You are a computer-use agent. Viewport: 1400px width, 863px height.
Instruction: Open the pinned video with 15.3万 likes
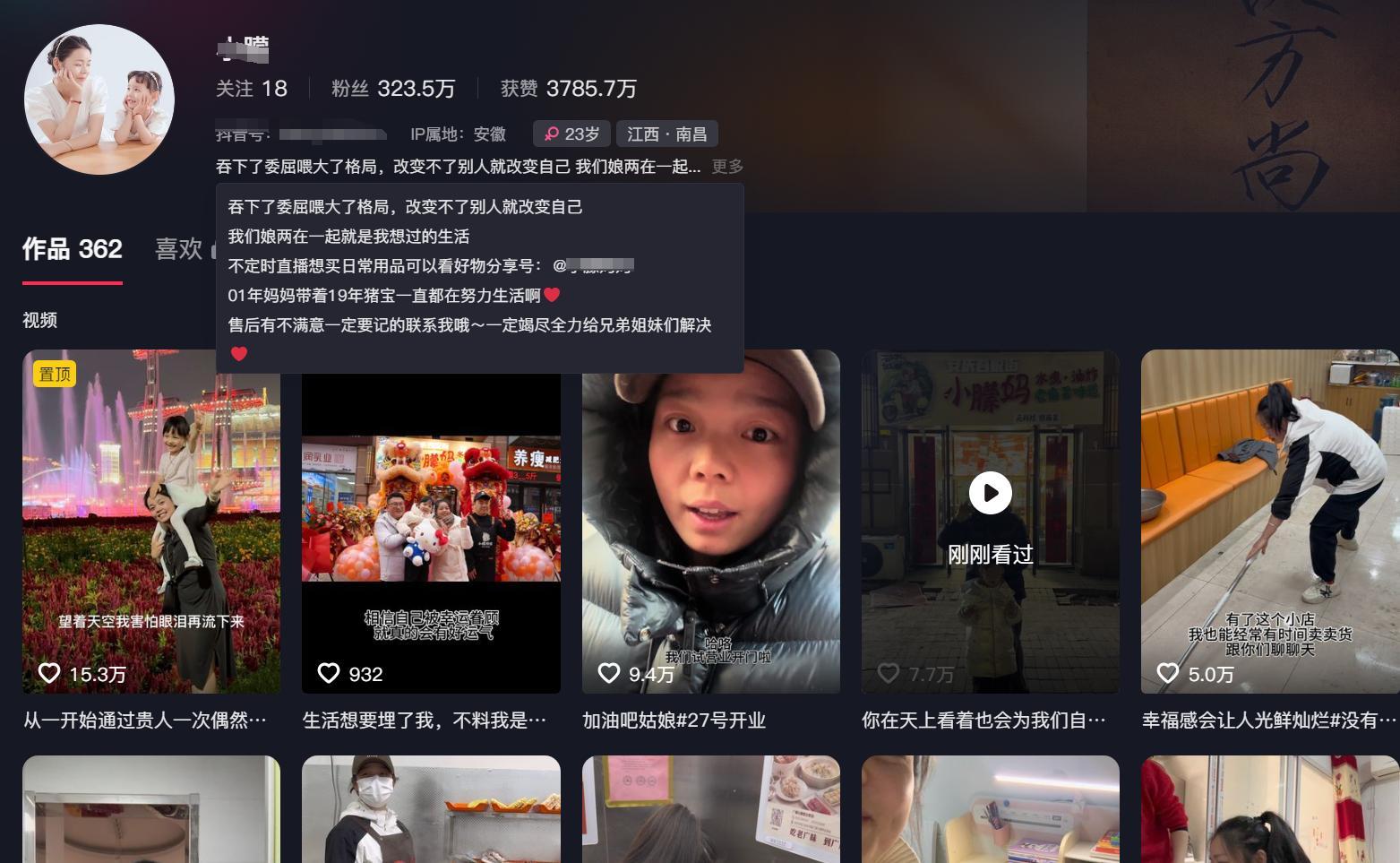151,520
